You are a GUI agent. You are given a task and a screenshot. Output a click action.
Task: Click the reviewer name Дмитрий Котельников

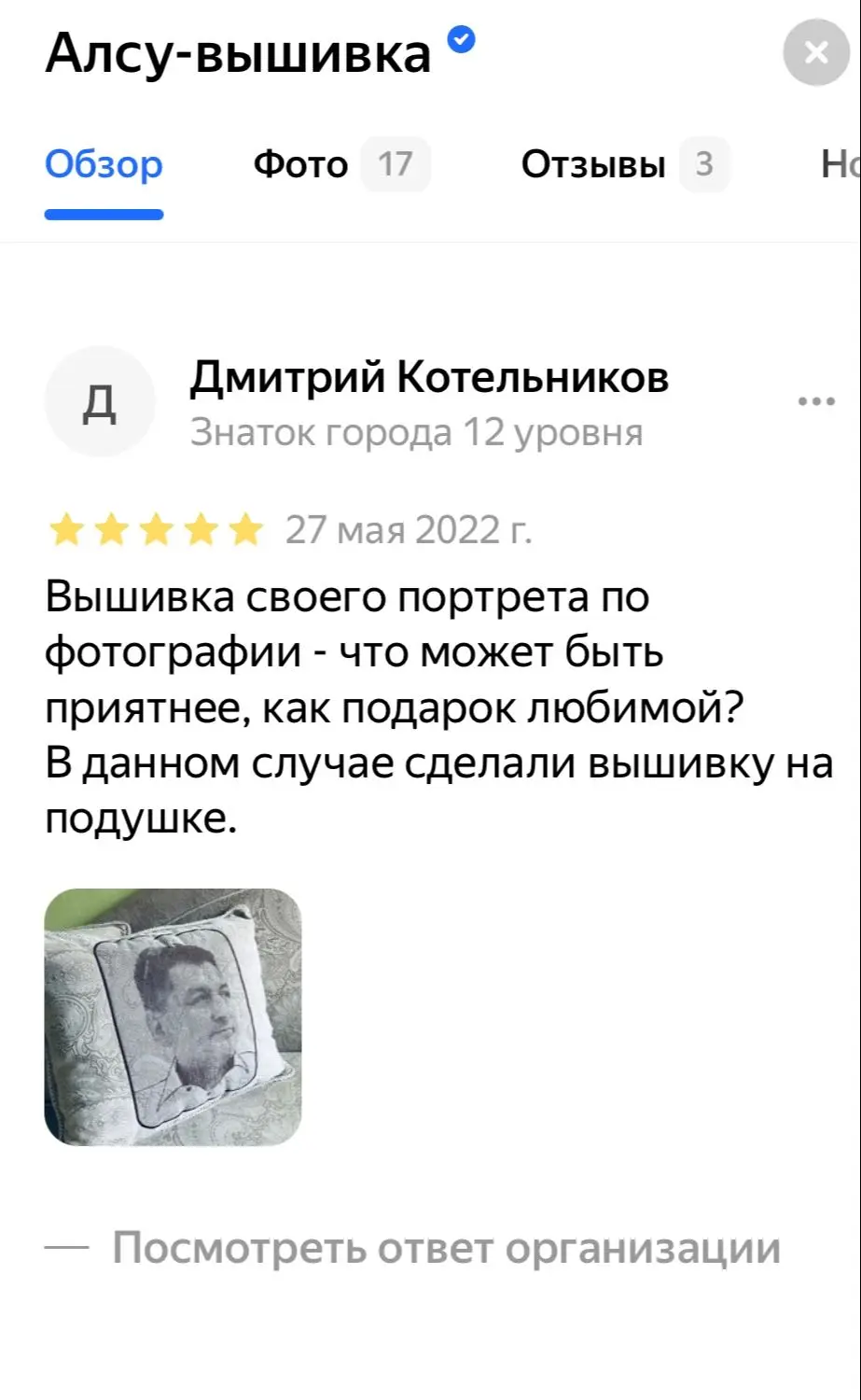429,378
